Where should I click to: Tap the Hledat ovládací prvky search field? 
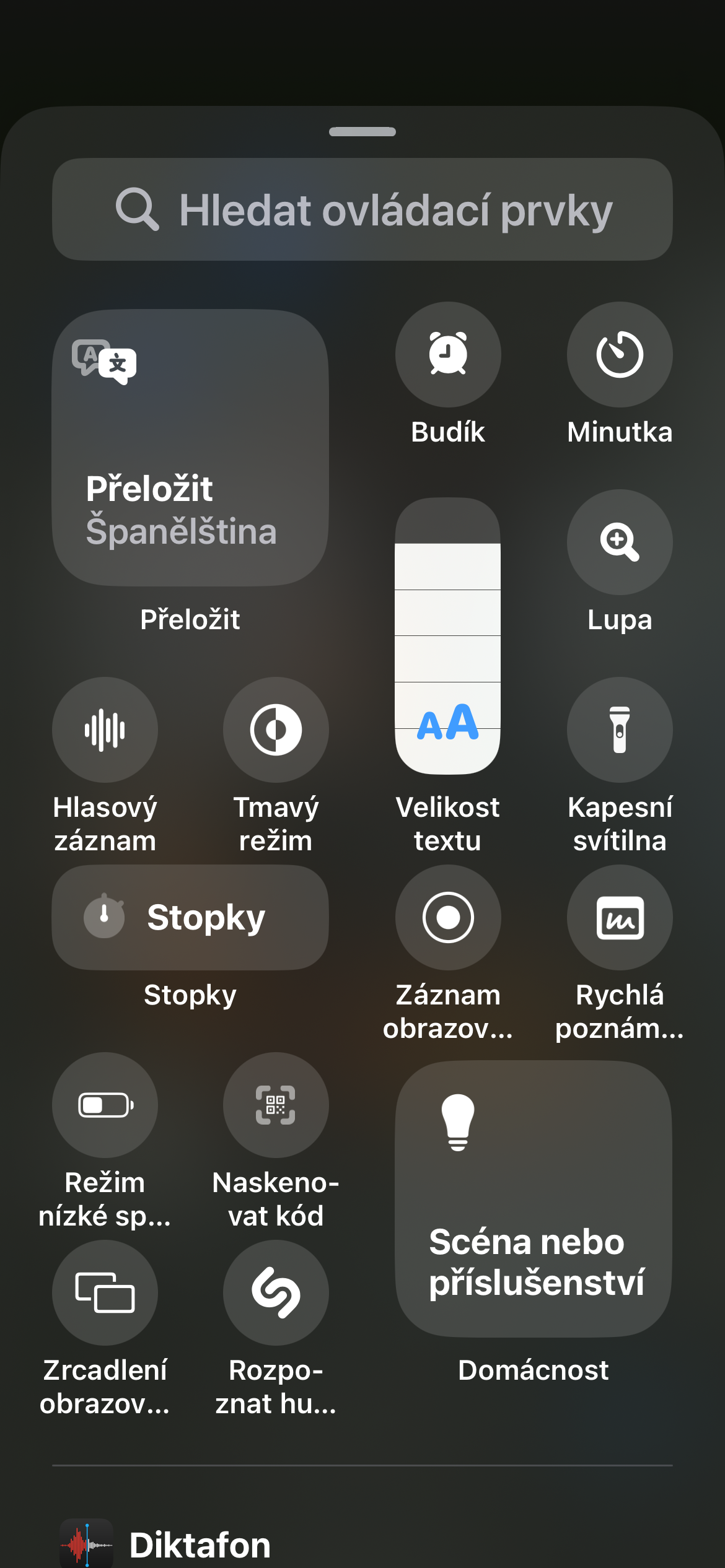point(362,209)
